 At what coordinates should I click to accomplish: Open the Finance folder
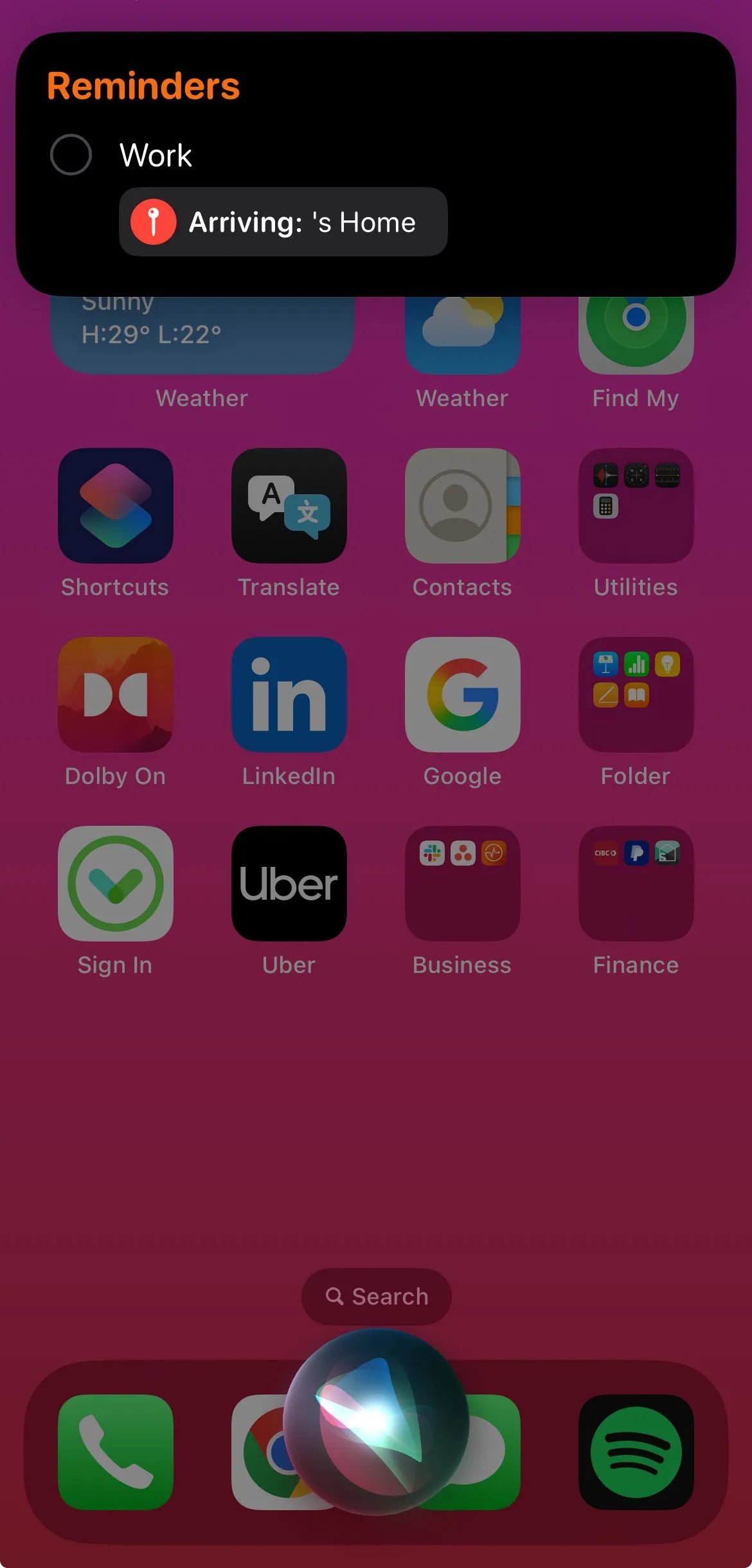click(636, 884)
